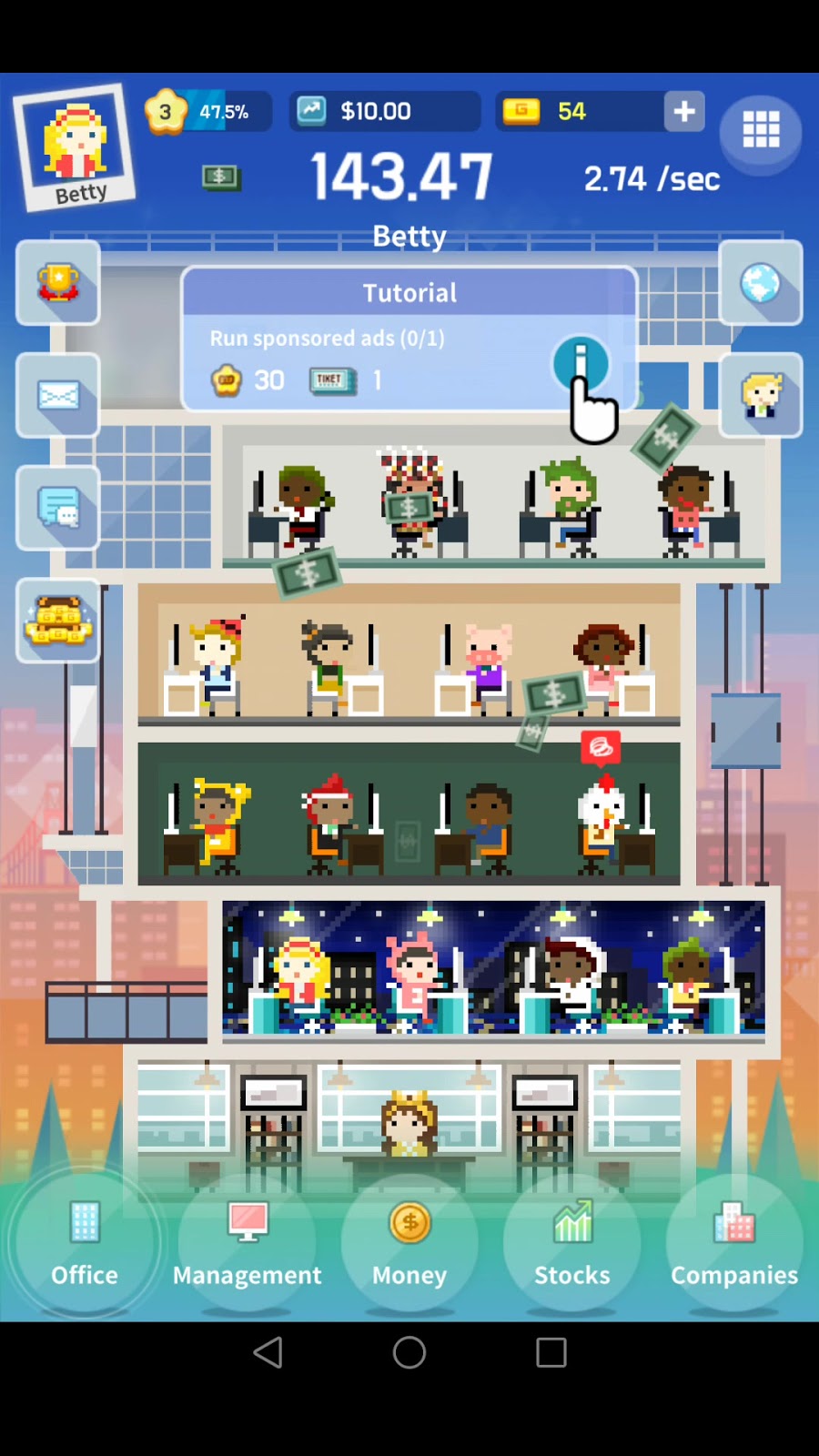The height and width of the screenshot is (1456, 819).
Task: Open the mail envelope icon
Action: 58,396
